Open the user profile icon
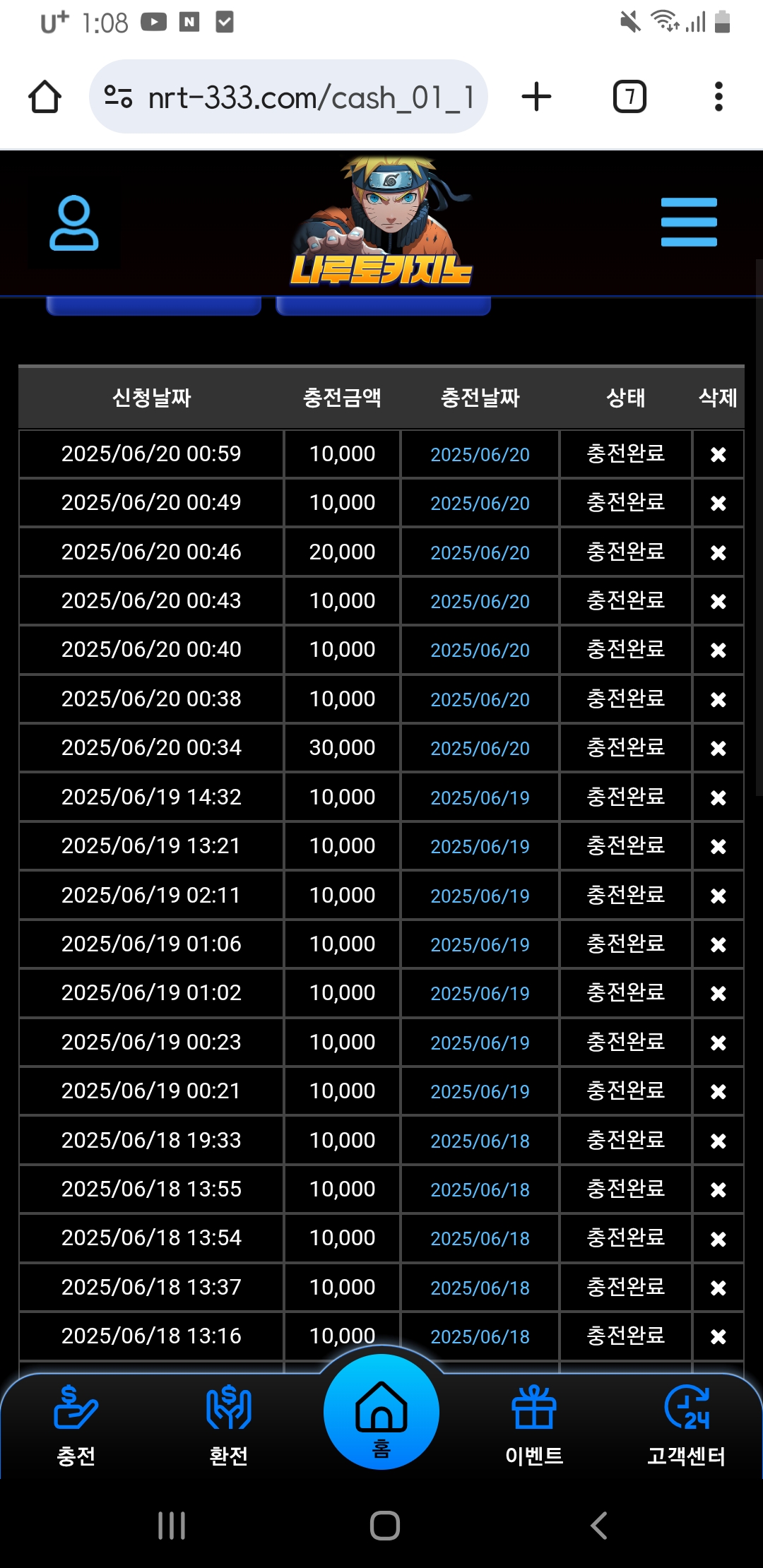The height and width of the screenshot is (1568, 763). [x=73, y=223]
